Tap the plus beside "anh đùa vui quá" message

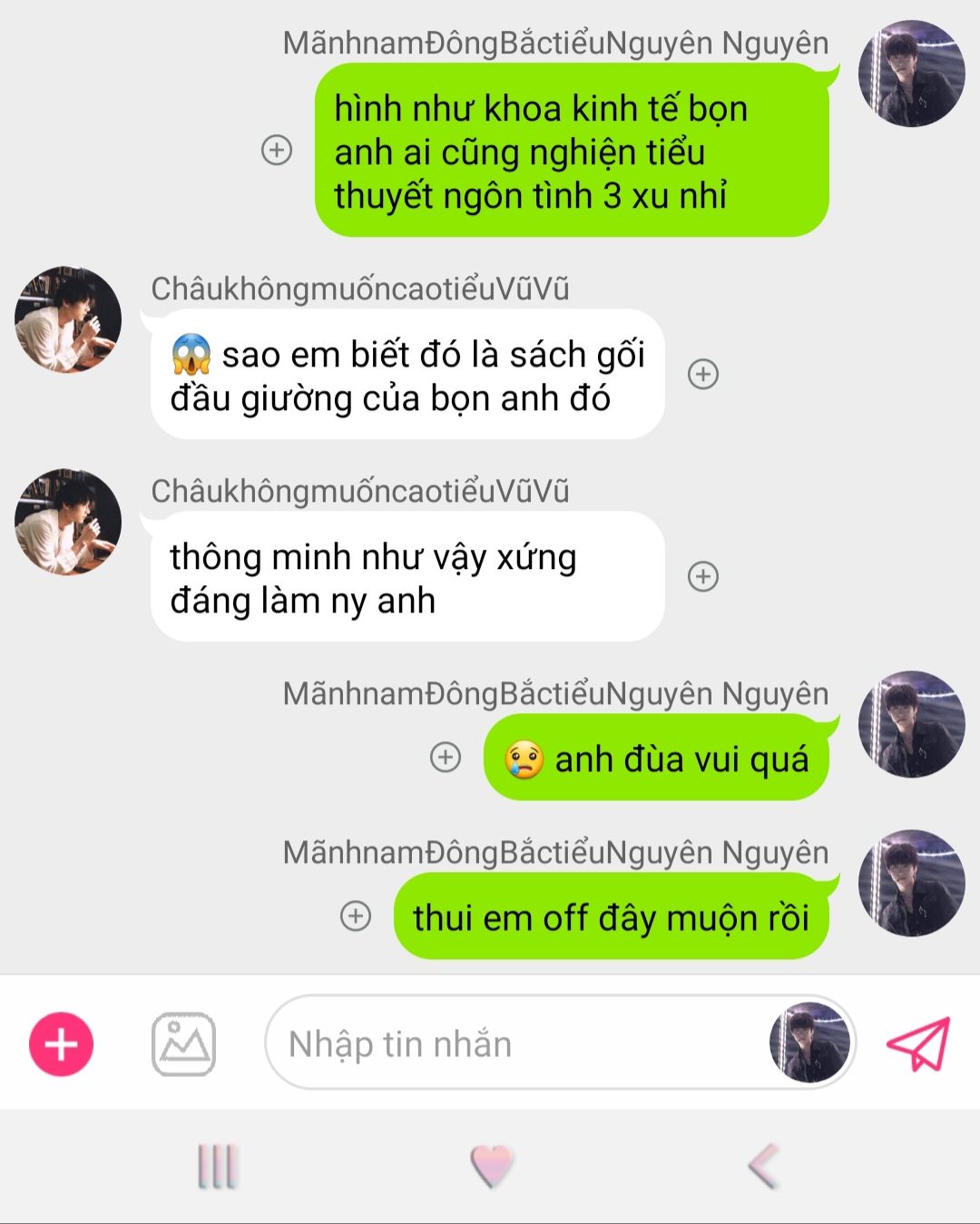[x=445, y=757]
